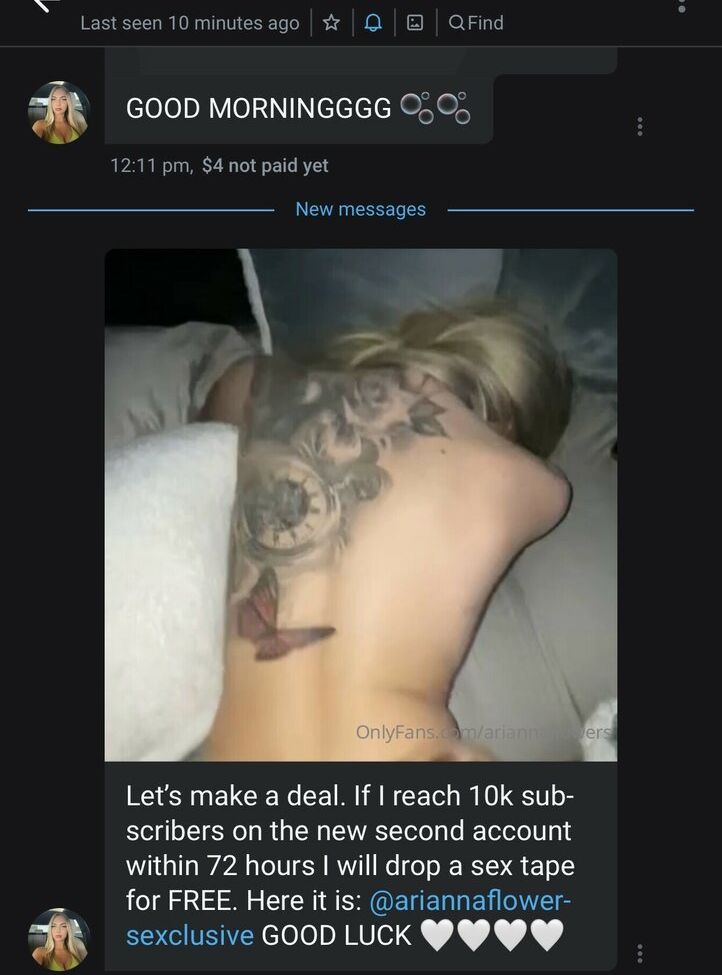Open options for GOOD MORNINGGGG message
Screen dimensions: 722x975
click(640, 126)
